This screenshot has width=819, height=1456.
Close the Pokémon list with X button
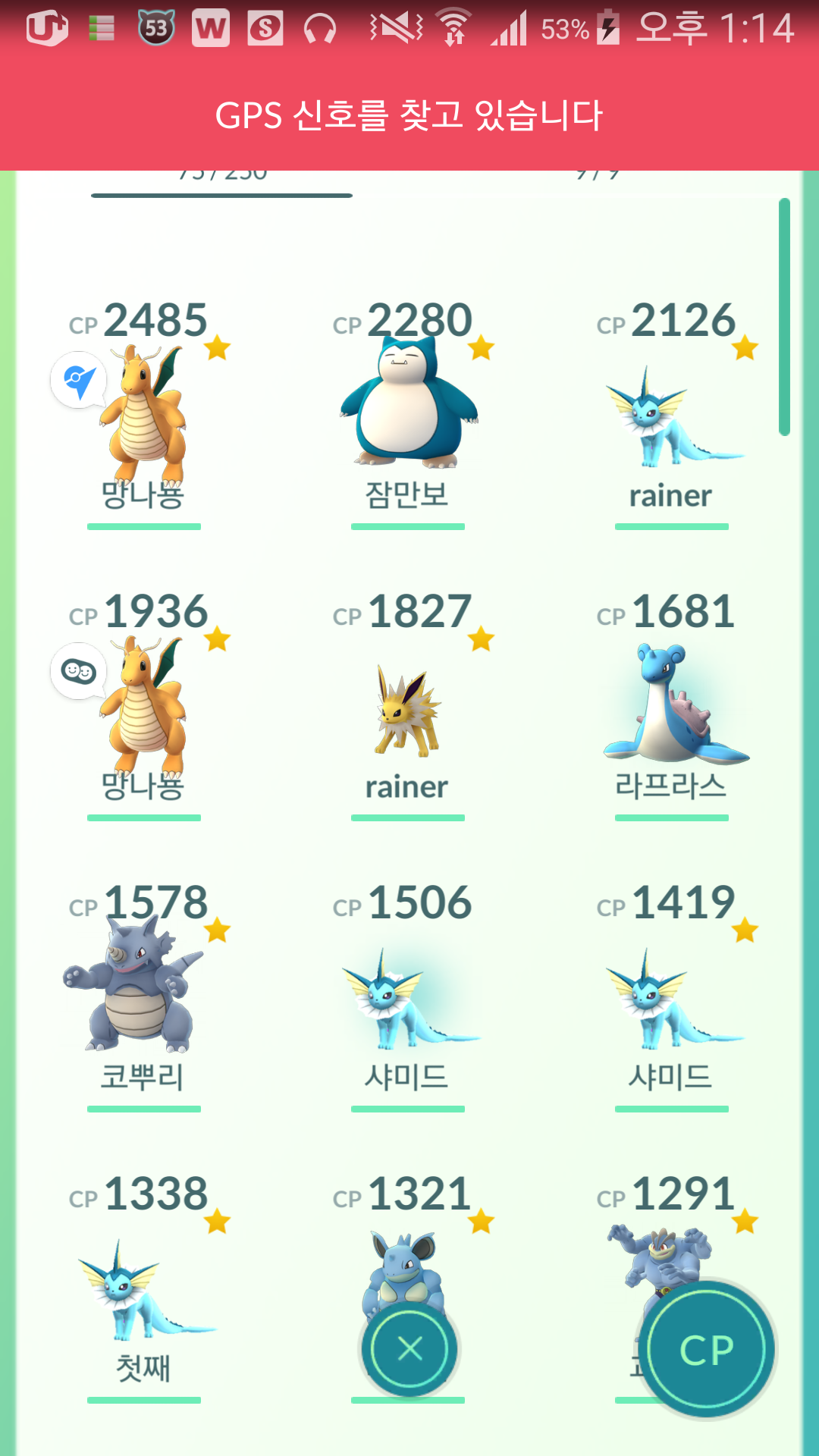point(409,1349)
